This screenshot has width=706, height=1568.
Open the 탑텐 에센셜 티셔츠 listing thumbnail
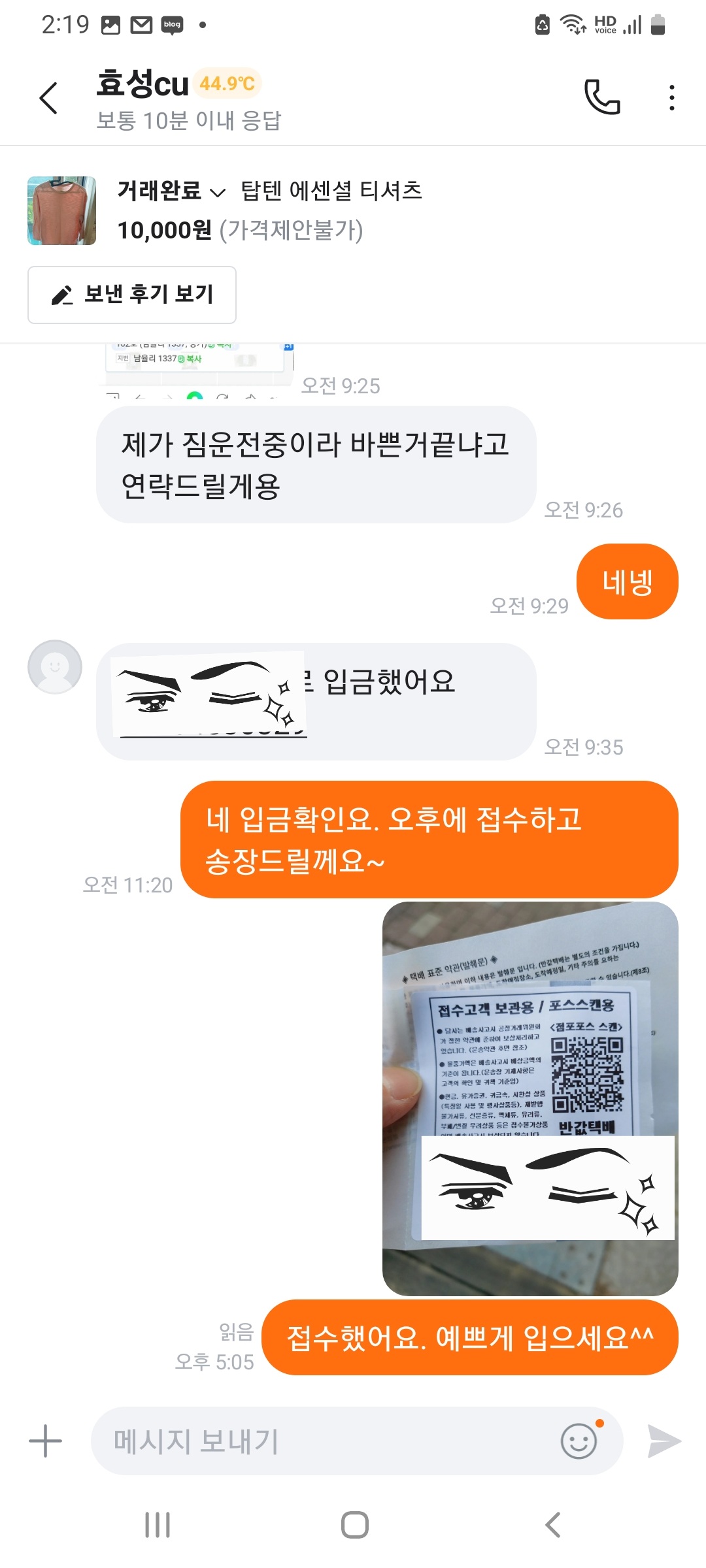[61, 210]
